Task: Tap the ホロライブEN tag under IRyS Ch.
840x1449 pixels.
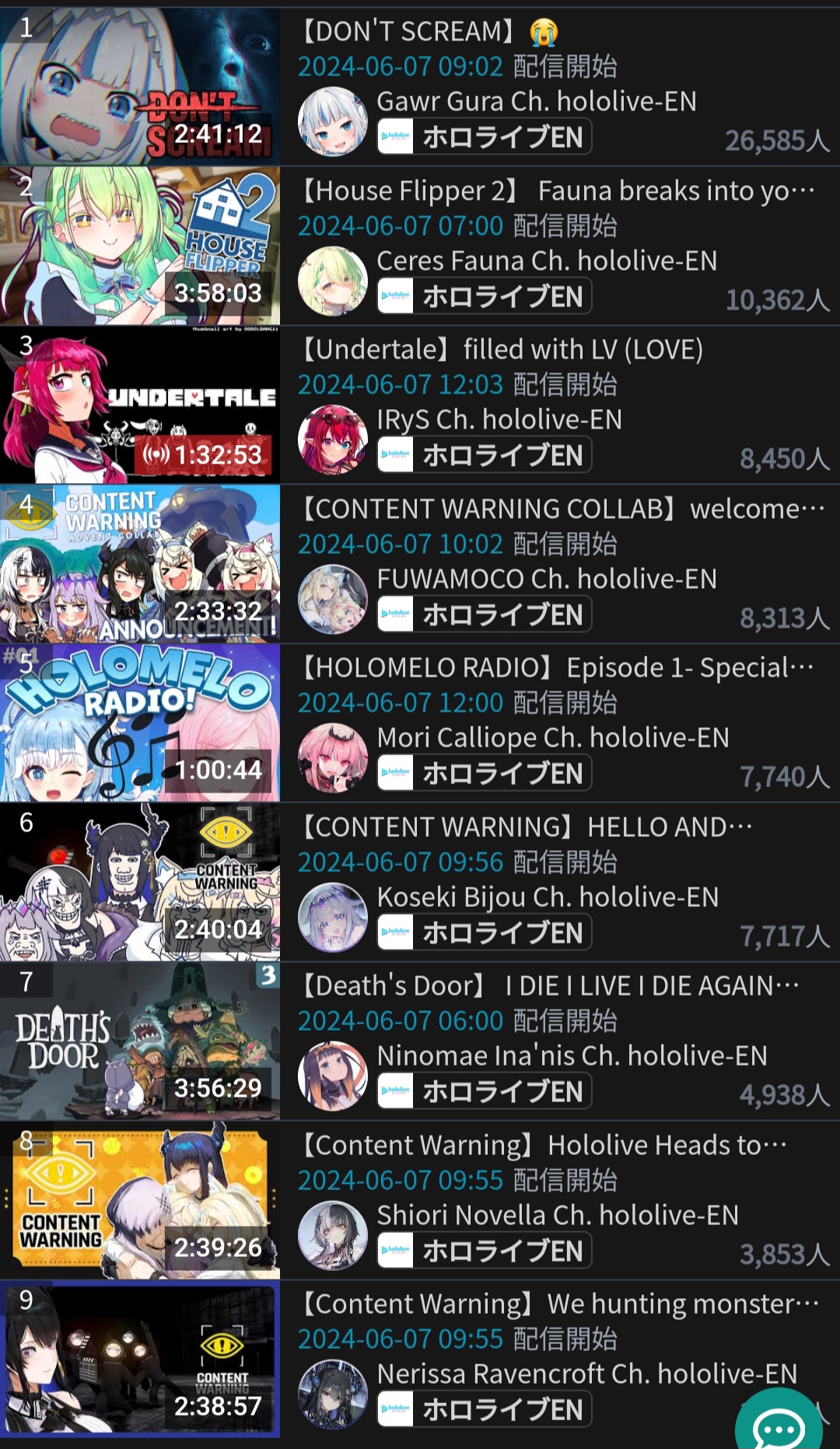Action: pos(484,455)
